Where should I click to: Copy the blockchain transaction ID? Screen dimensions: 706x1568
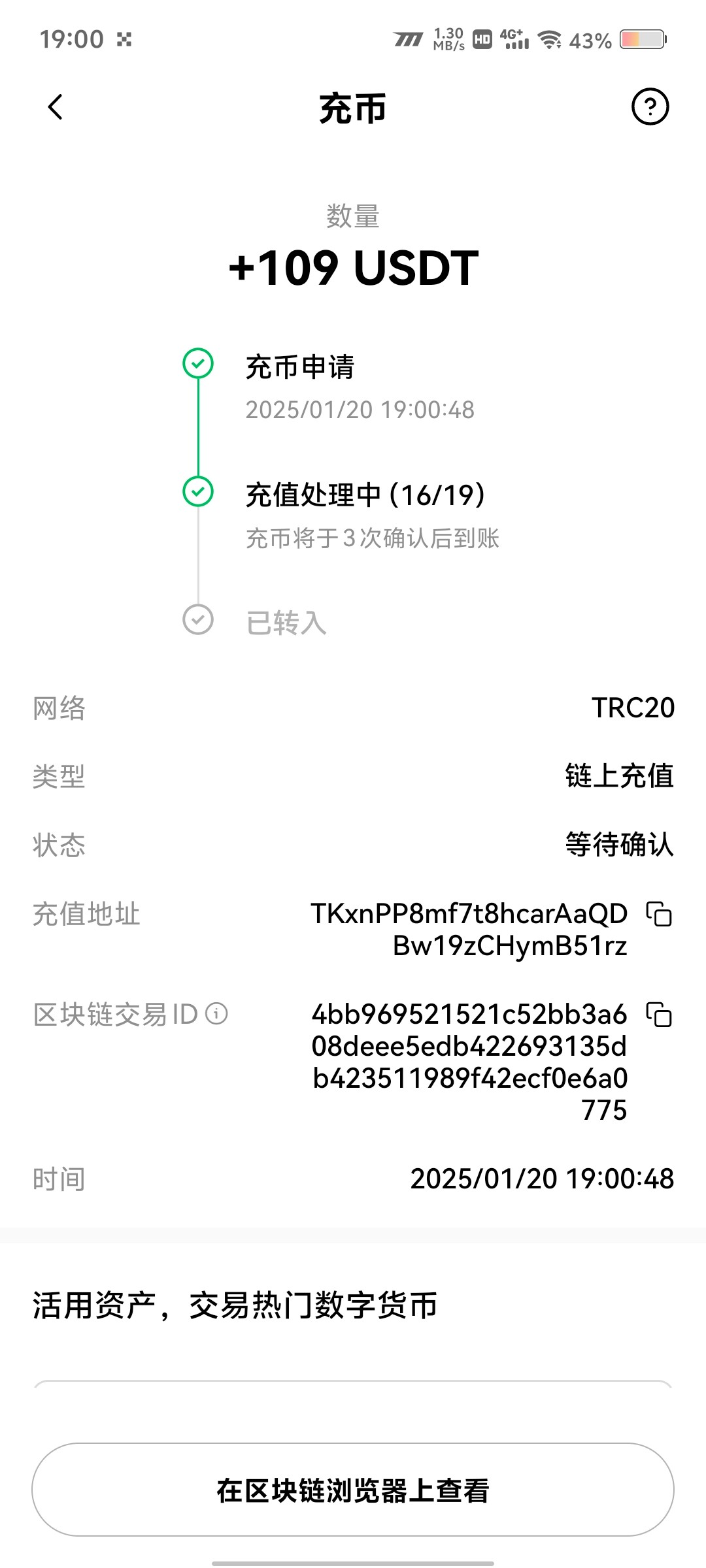pos(659,1015)
